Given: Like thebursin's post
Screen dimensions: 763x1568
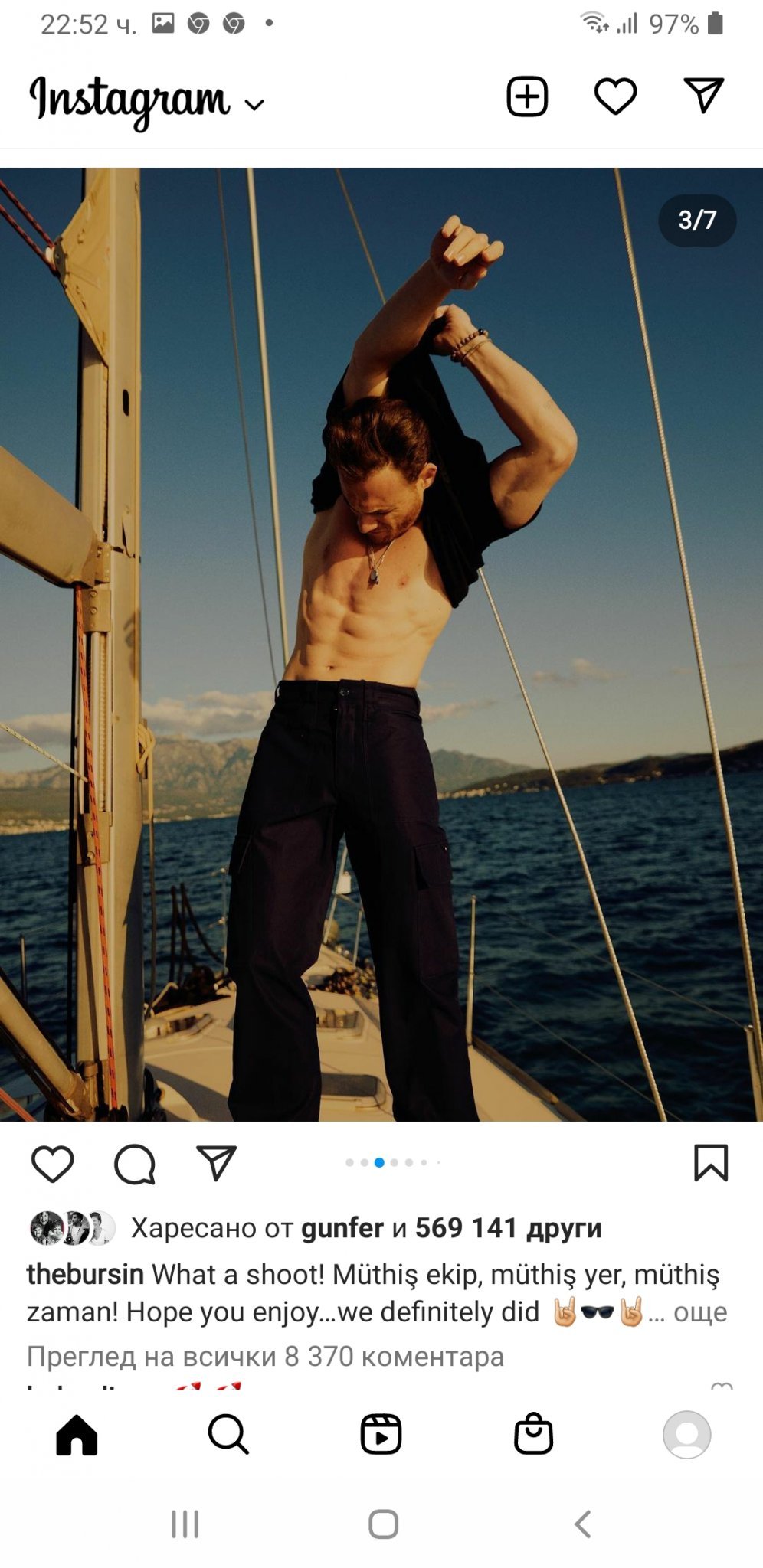Looking at the screenshot, I should (x=52, y=1165).
